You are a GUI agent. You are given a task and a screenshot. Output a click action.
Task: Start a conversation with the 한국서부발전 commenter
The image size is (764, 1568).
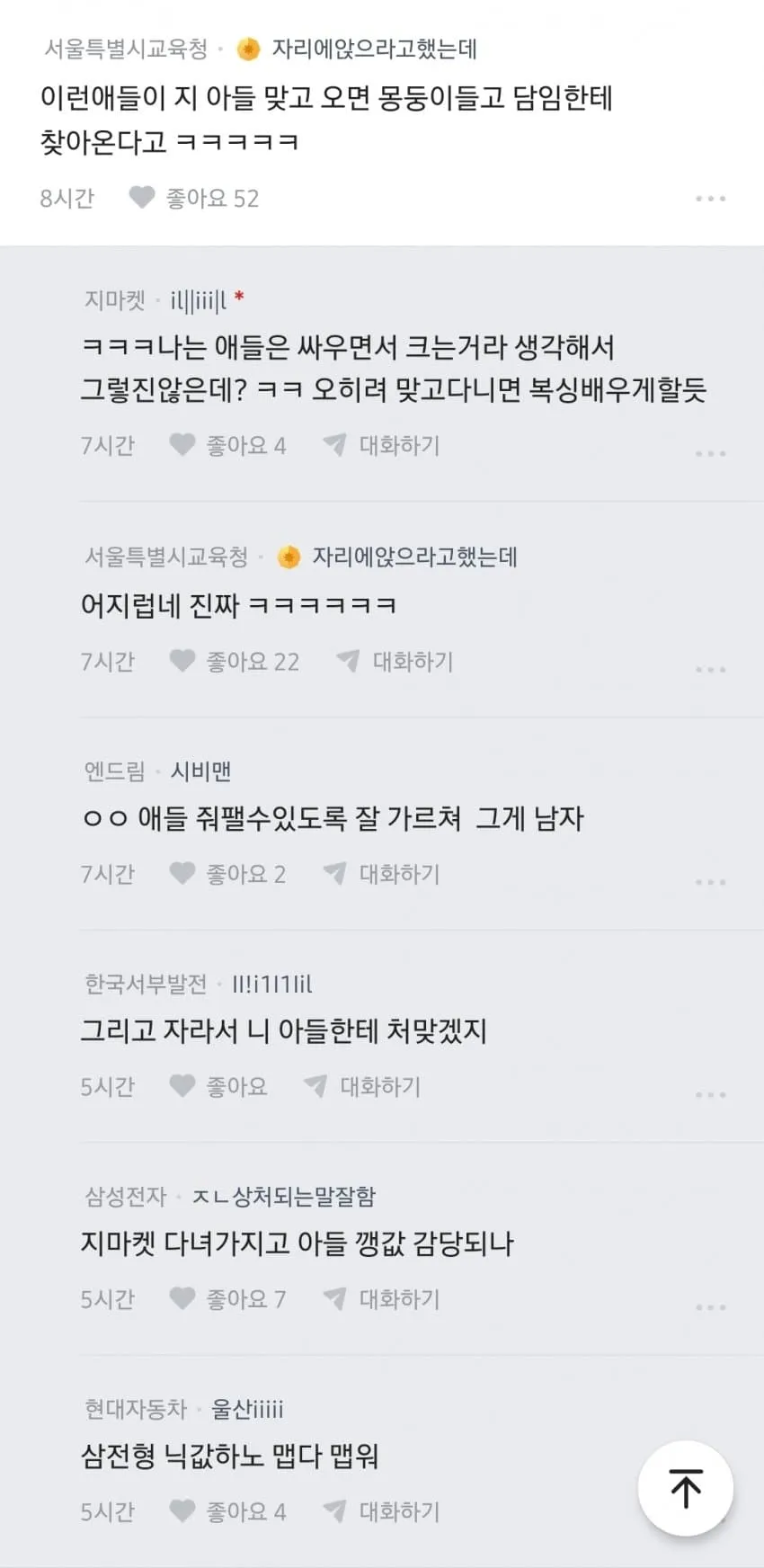pos(361,1086)
